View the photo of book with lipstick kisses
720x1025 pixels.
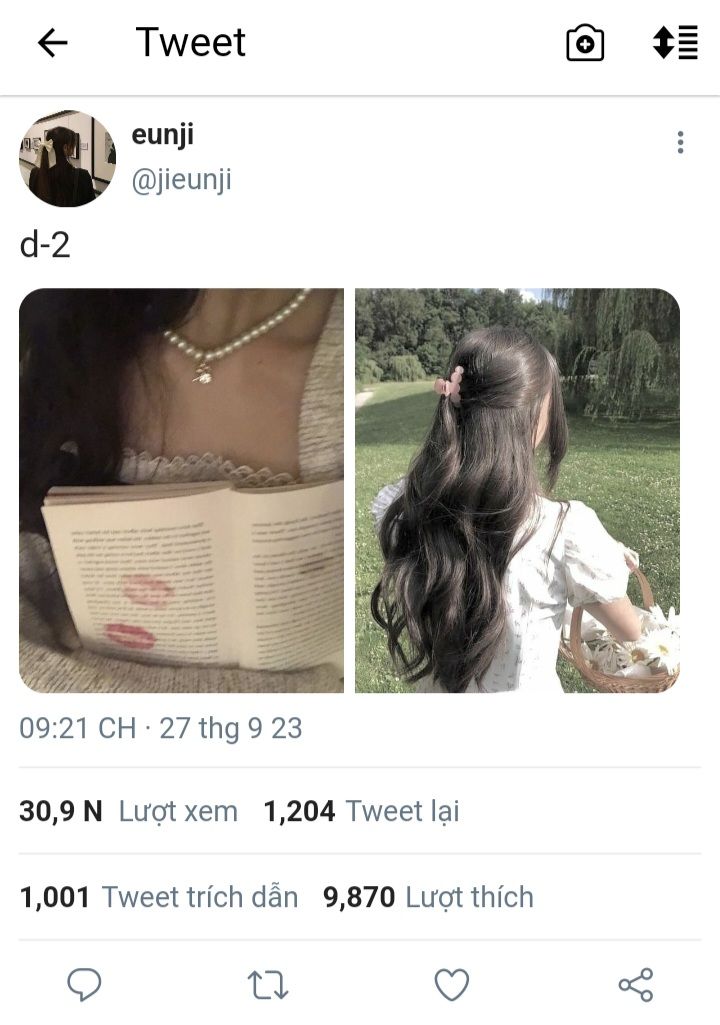(182, 490)
